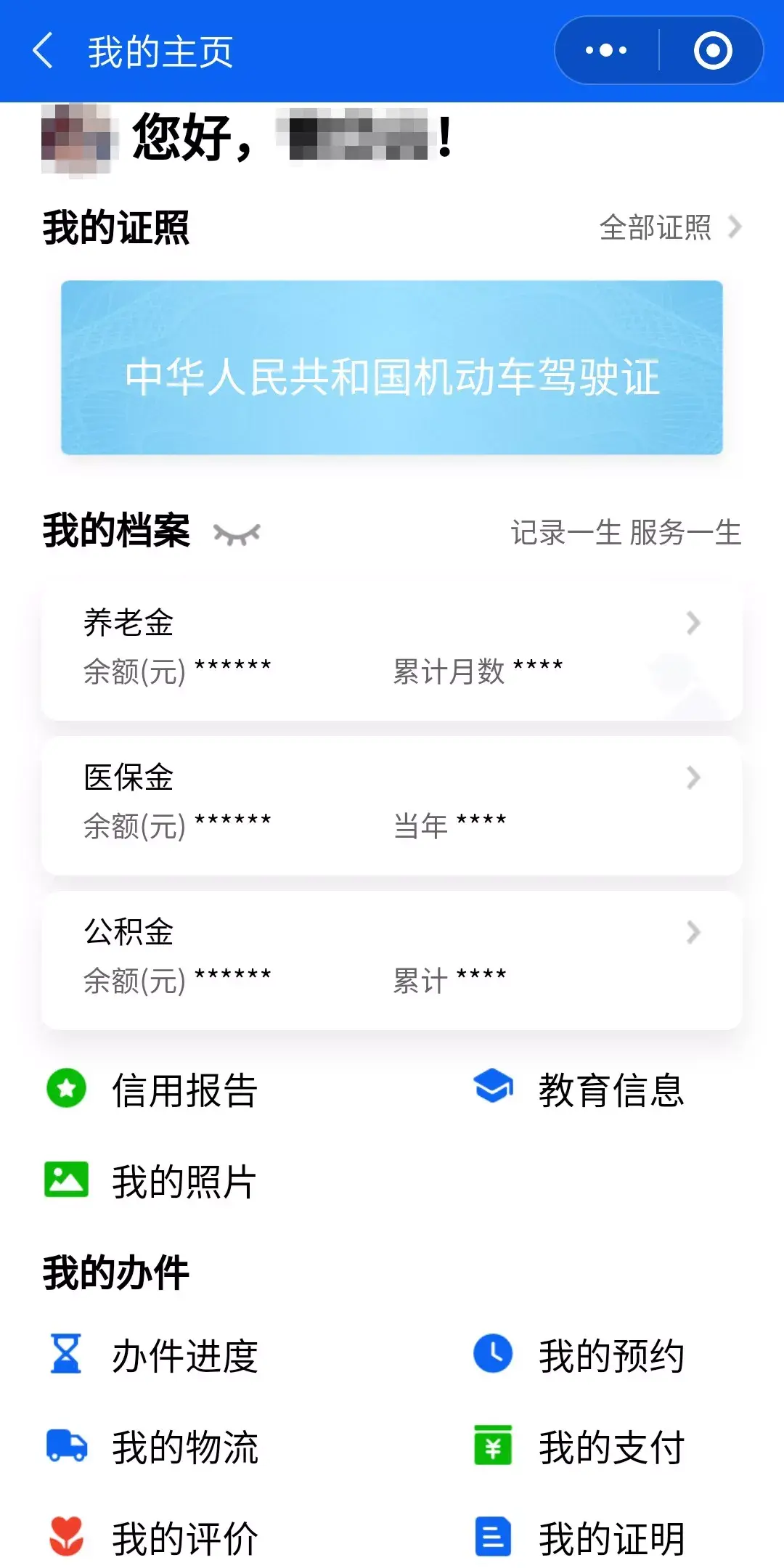Open the mini program more options menu
This screenshot has height=1568, width=784.
607,51
